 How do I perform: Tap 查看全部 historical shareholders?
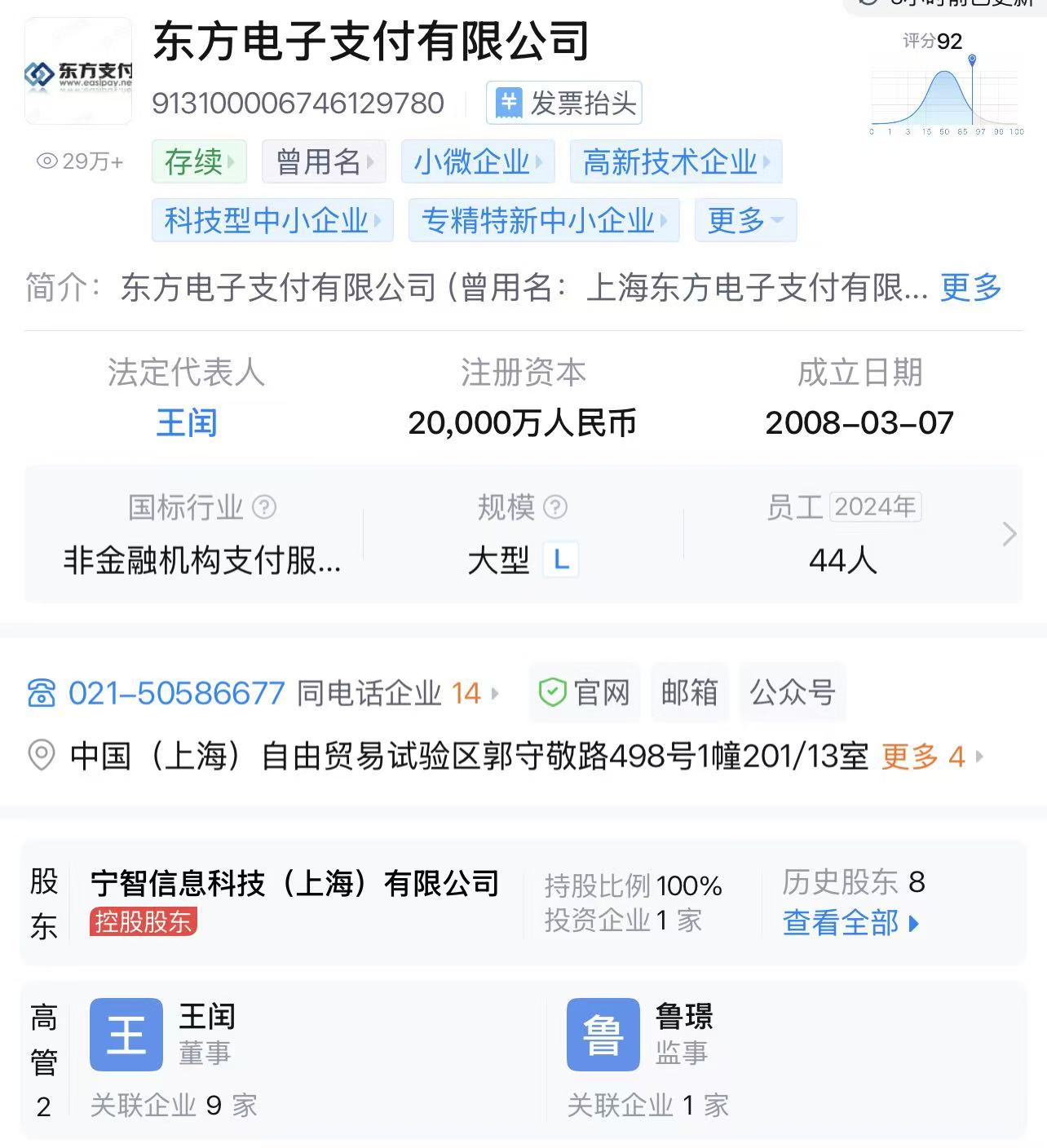(850, 924)
